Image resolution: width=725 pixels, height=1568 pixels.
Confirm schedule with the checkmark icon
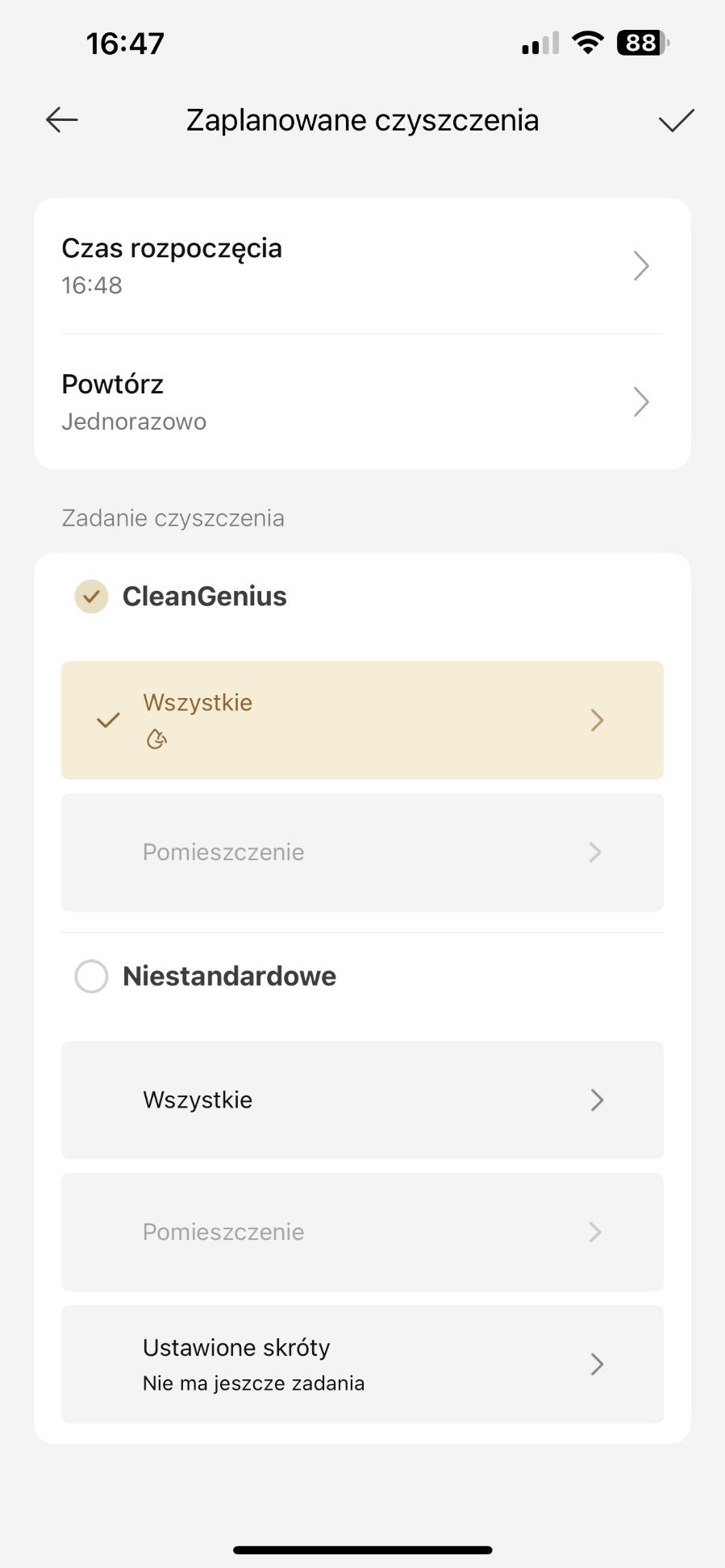click(676, 120)
